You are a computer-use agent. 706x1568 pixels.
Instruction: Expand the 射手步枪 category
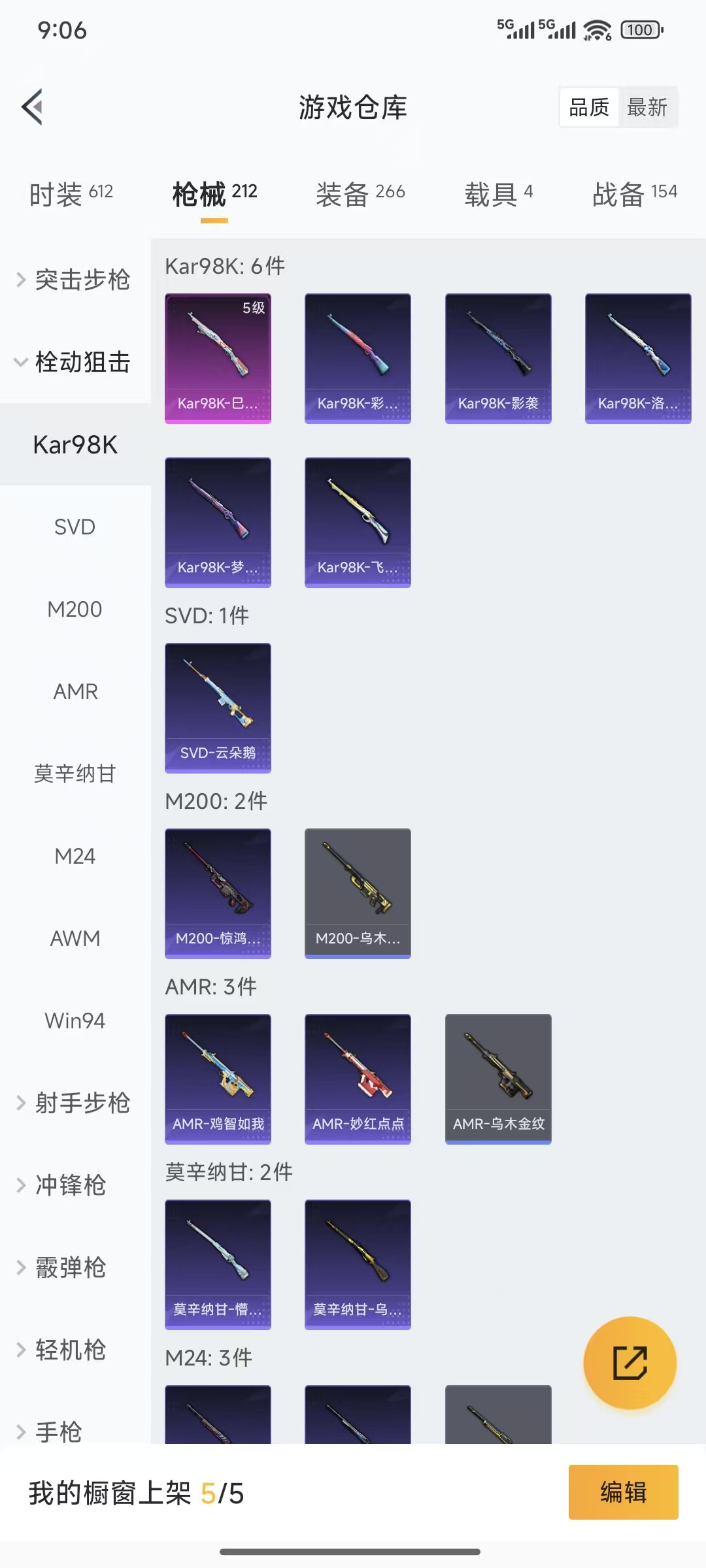(75, 1103)
